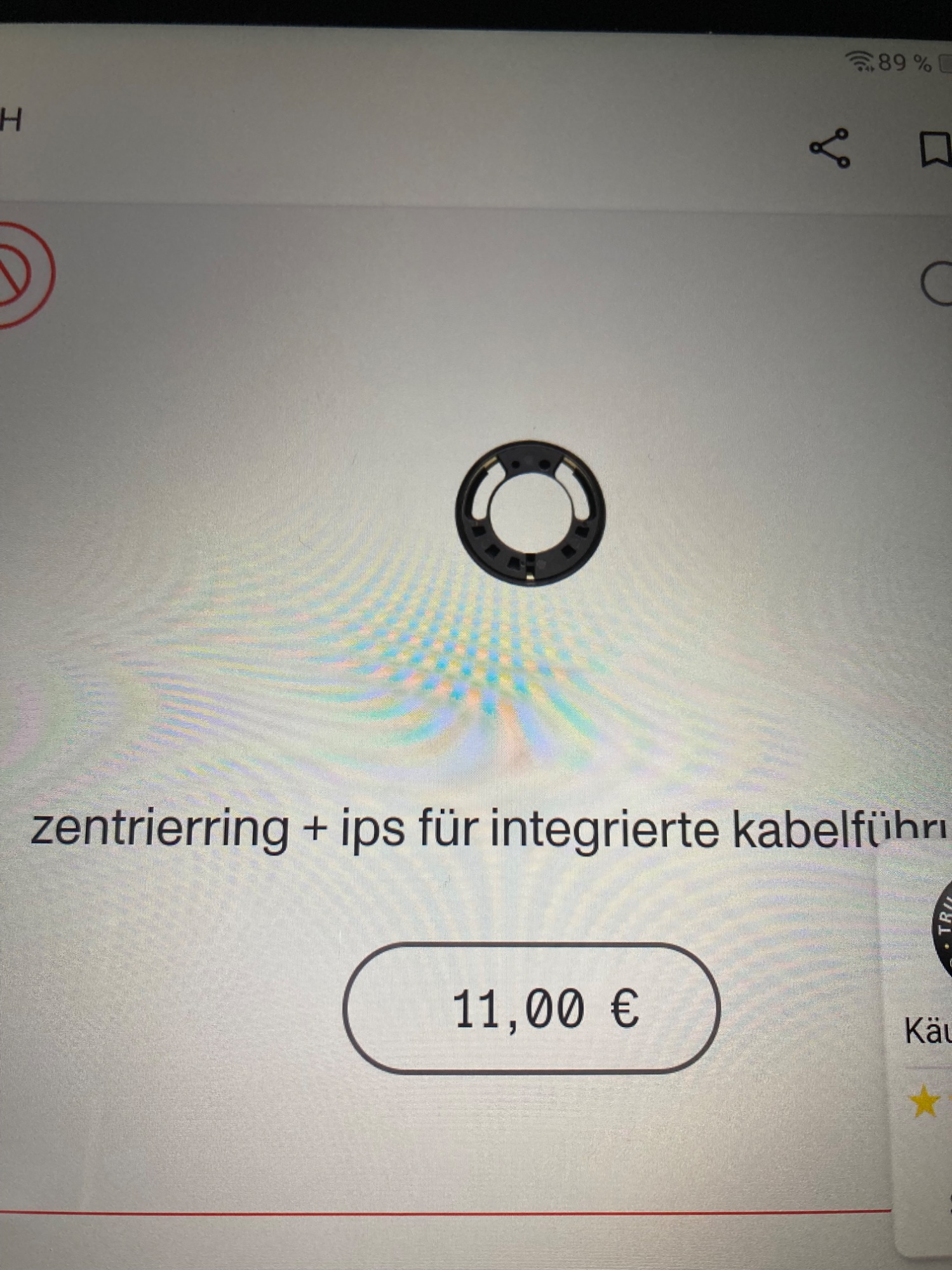The height and width of the screenshot is (1270, 952).
Task: Tap the 11,00 € price button
Action: [532, 1009]
